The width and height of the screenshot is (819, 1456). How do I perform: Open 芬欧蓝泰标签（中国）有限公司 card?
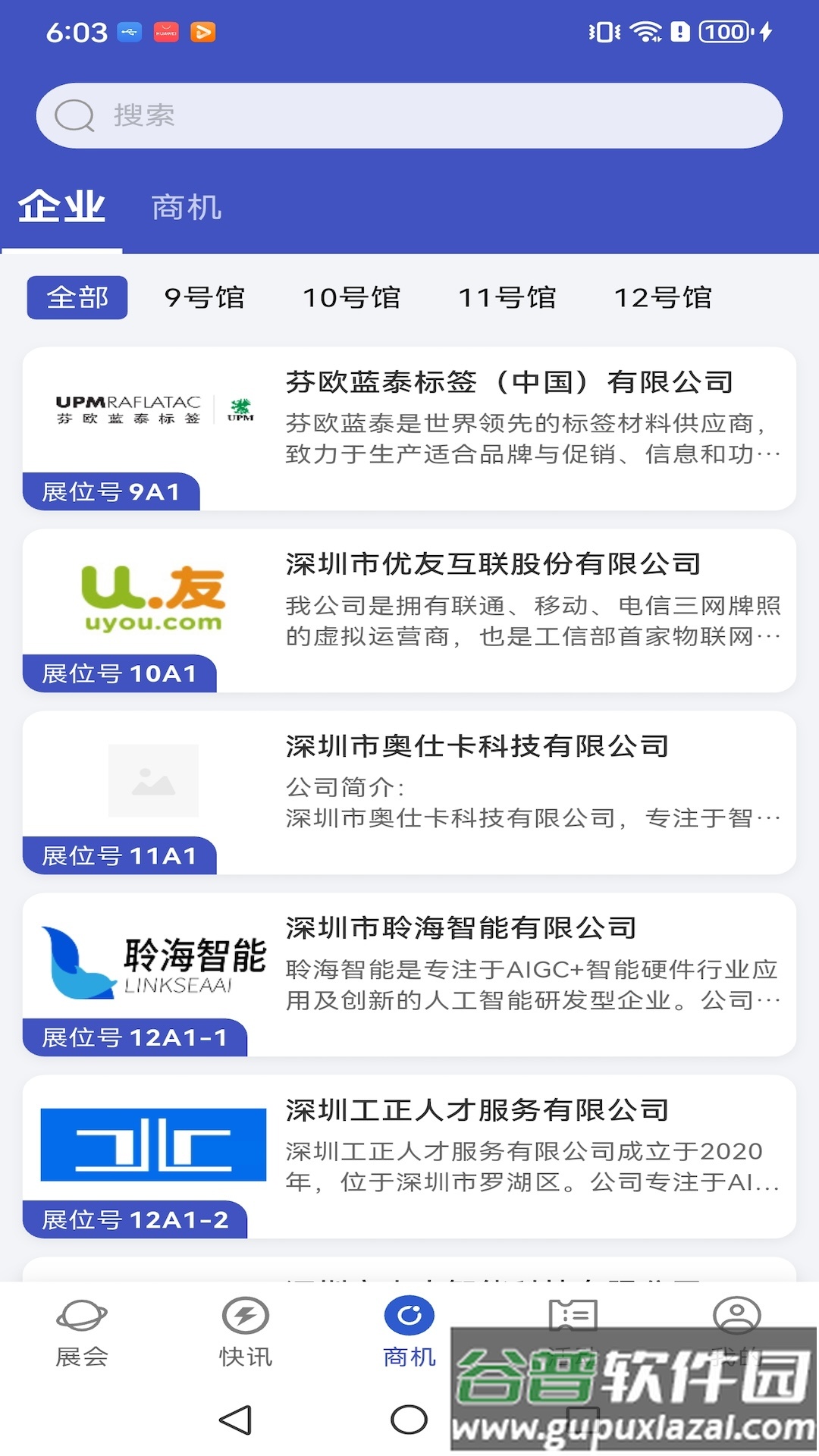click(x=409, y=428)
